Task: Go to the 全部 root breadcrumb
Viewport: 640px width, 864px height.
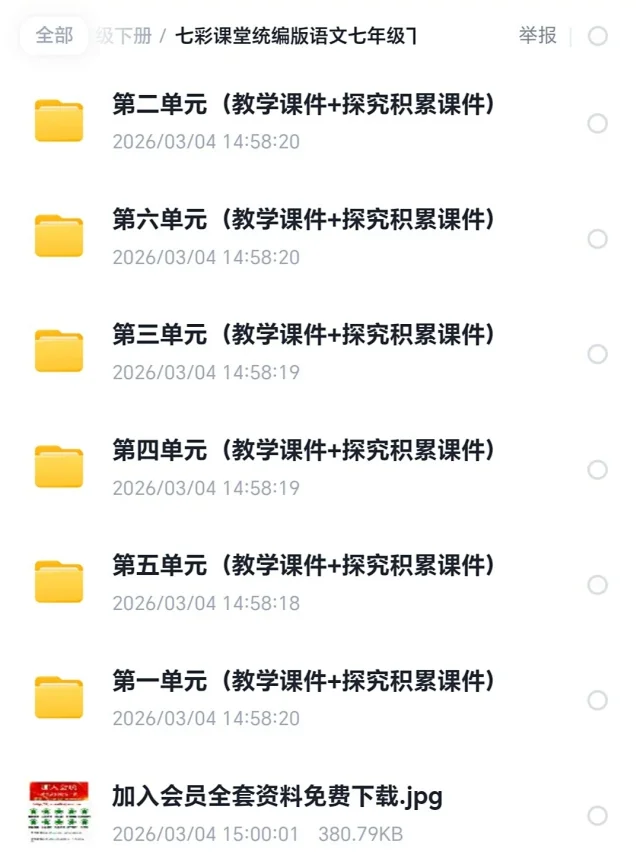Action: (x=54, y=36)
